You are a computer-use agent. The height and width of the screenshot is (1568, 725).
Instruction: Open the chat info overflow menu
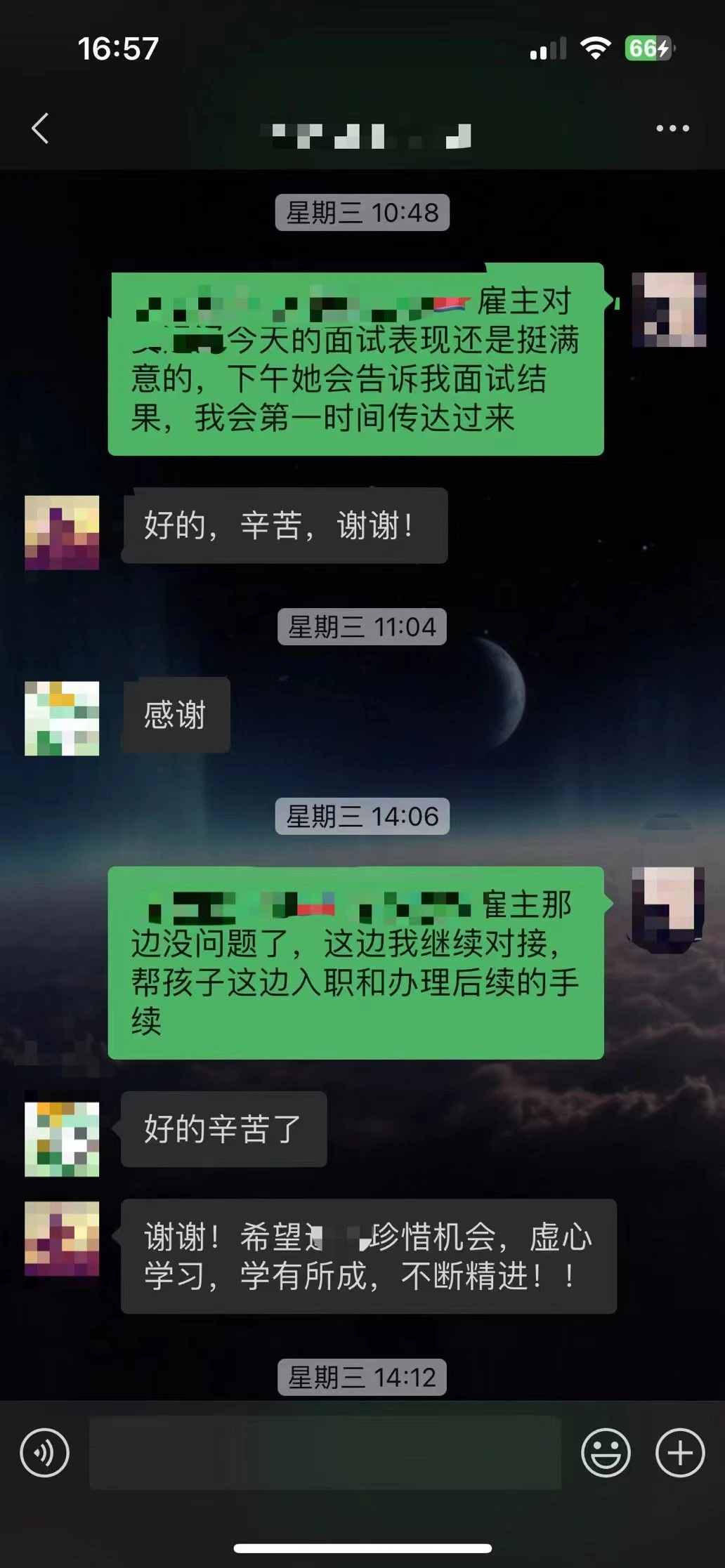click(x=672, y=129)
